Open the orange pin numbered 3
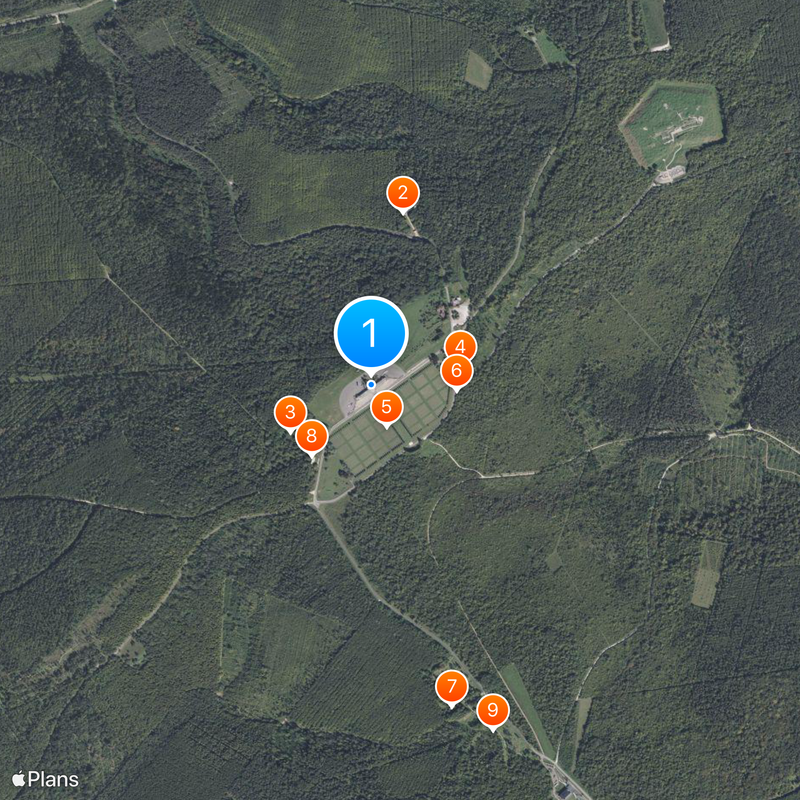 pyautogui.click(x=290, y=411)
